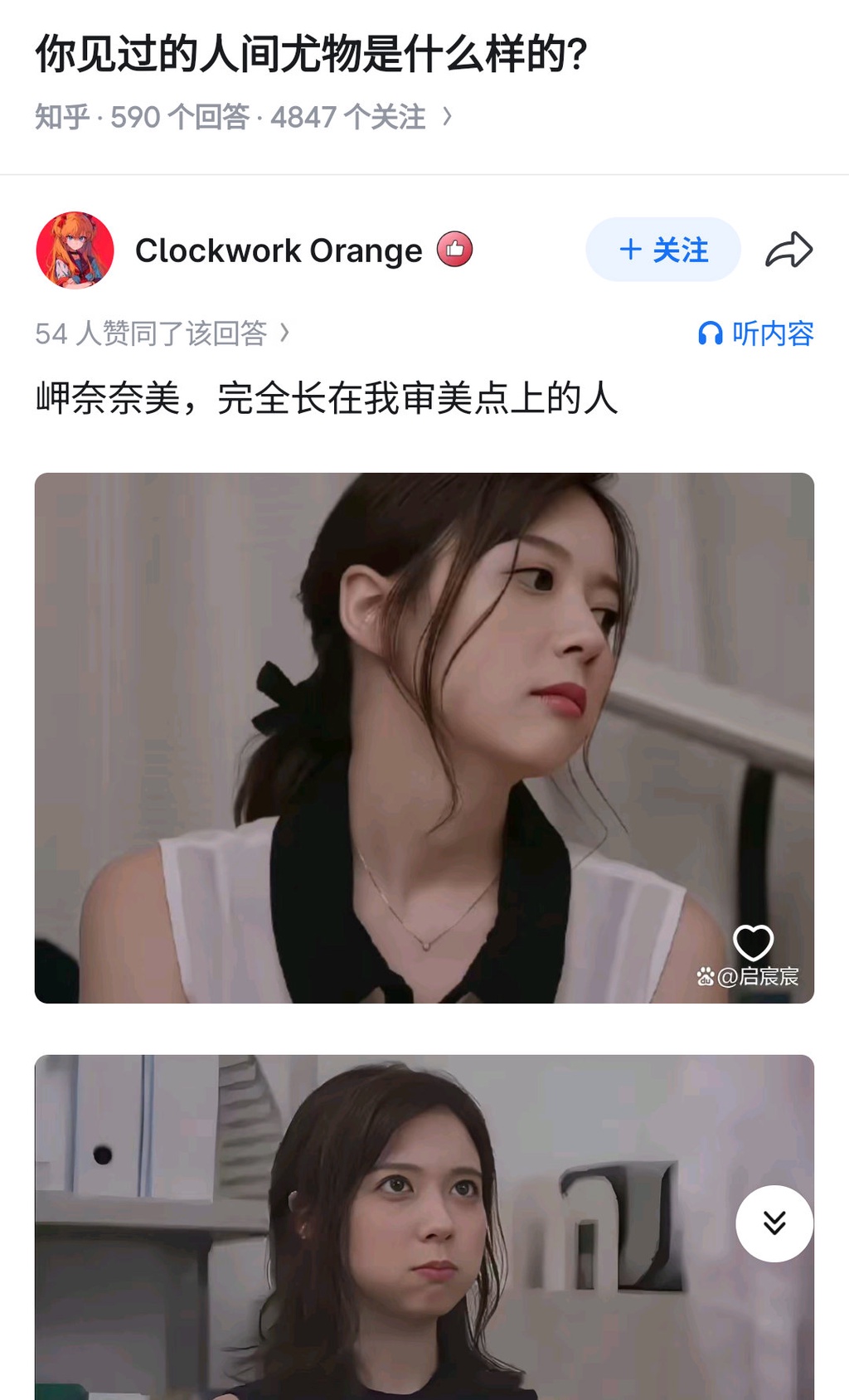
Task: Listen to the answer with 听内容
Action: (755, 333)
